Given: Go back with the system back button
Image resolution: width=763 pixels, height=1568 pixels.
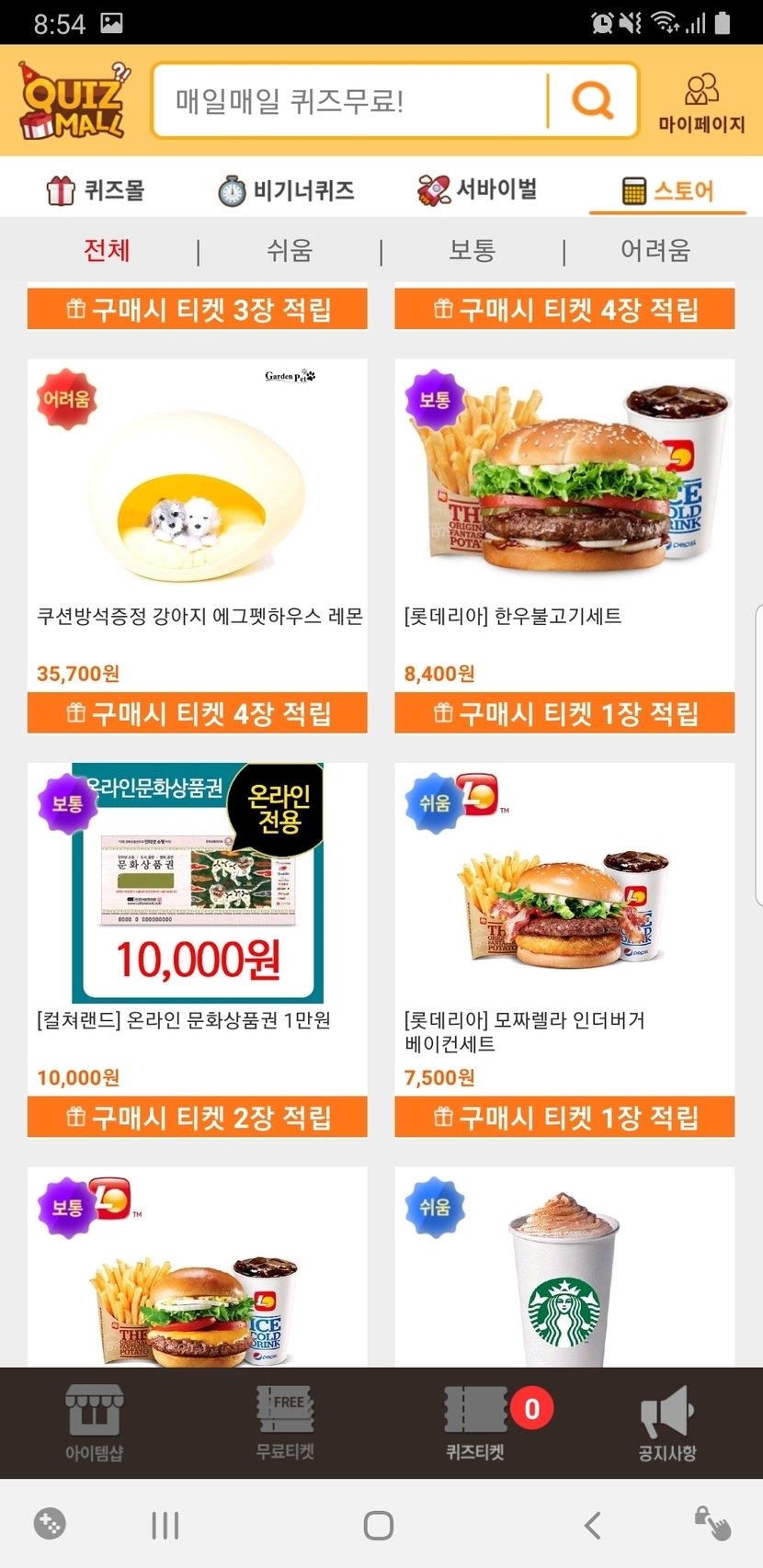Looking at the screenshot, I should (593, 1526).
